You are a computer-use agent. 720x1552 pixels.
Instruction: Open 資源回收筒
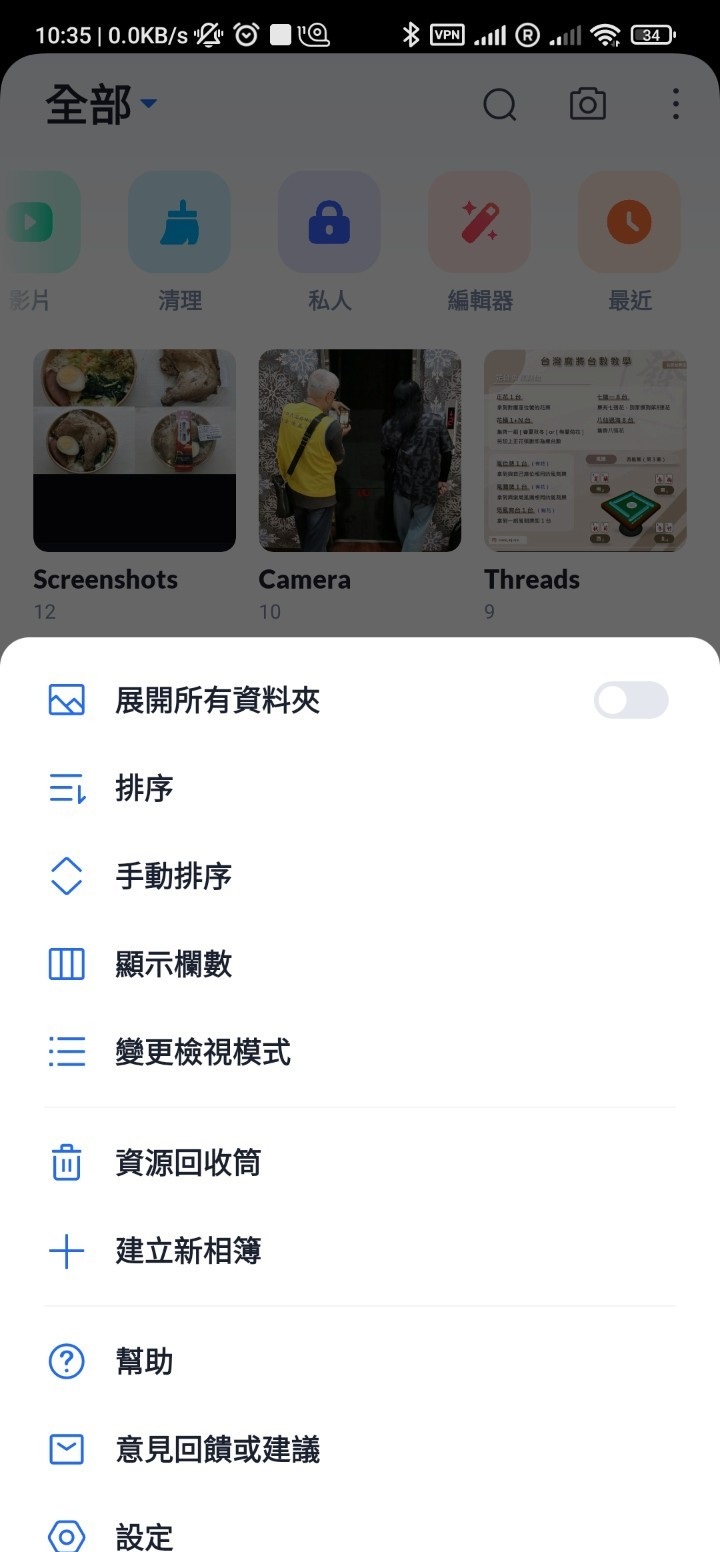(188, 1163)
